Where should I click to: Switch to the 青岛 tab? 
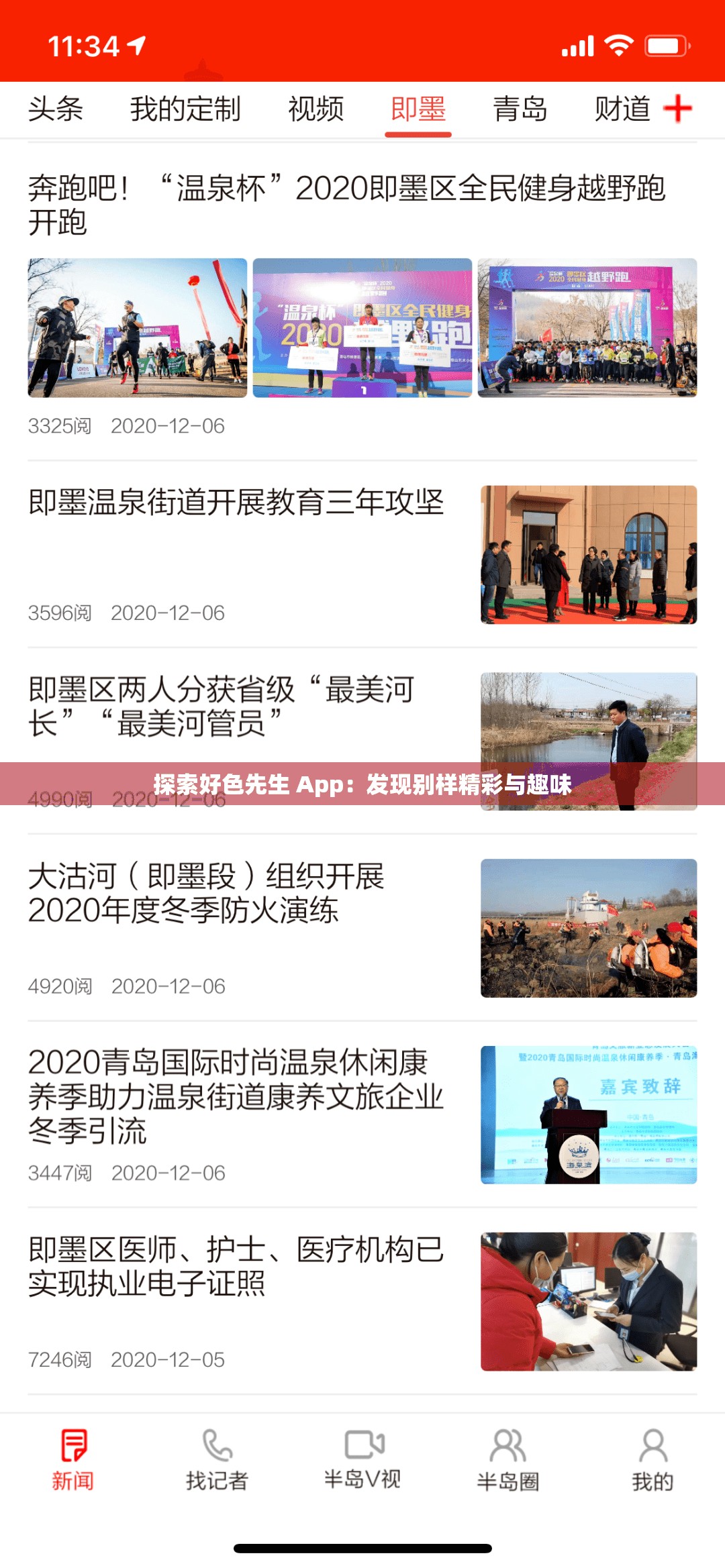pyautogui.click(x=520, y=109)
